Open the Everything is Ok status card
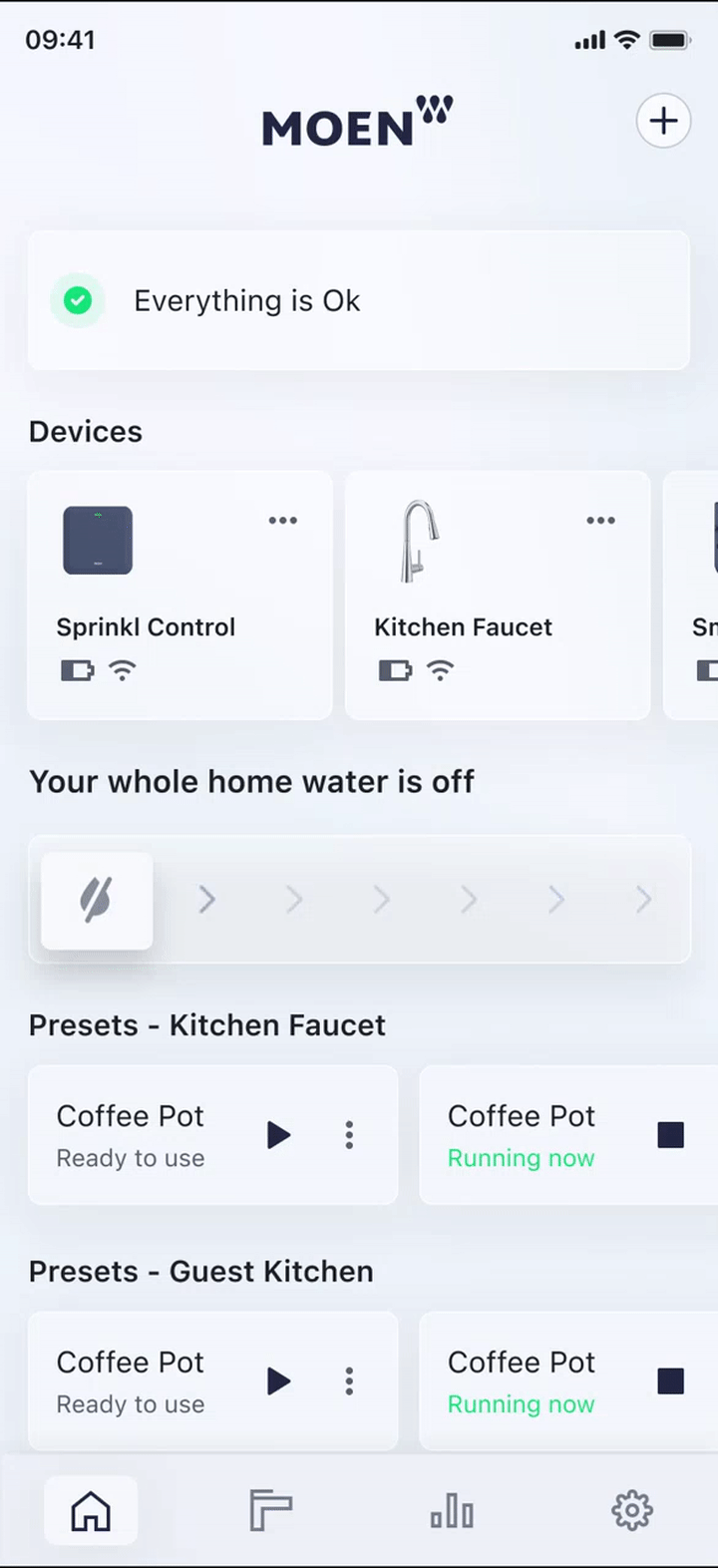 [358, 301]
